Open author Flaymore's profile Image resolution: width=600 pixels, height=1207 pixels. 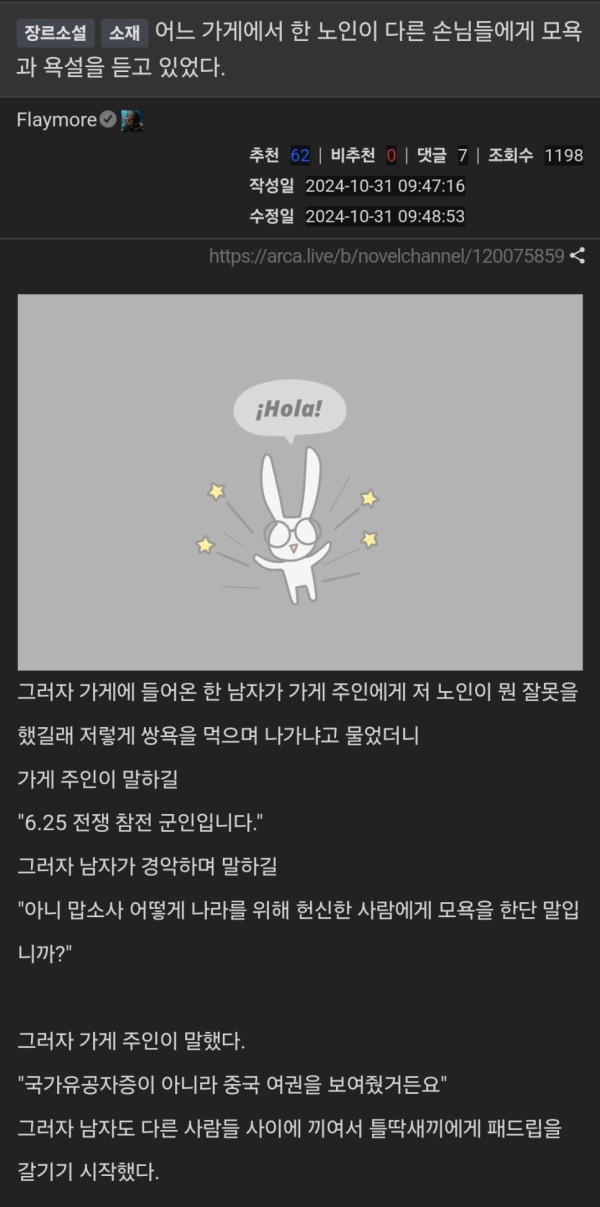click(x=56, y=120)
